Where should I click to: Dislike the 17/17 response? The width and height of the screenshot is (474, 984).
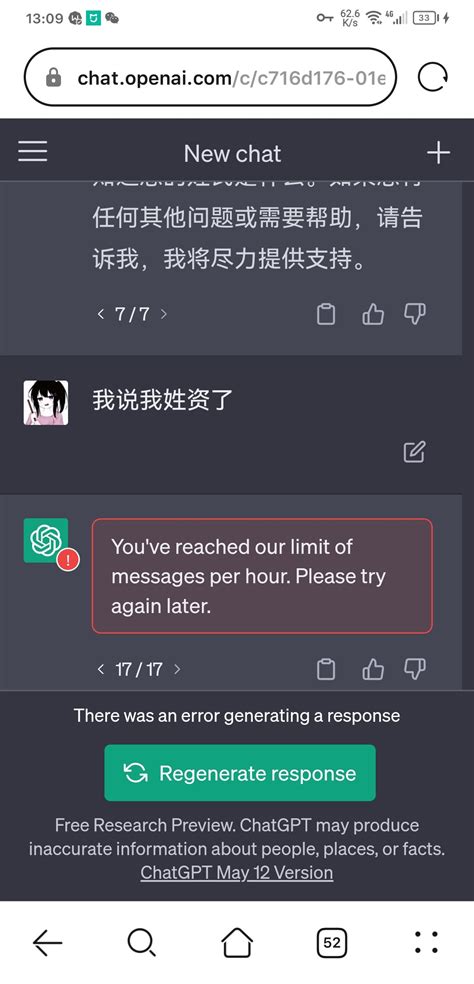click(x=415, y=670)
